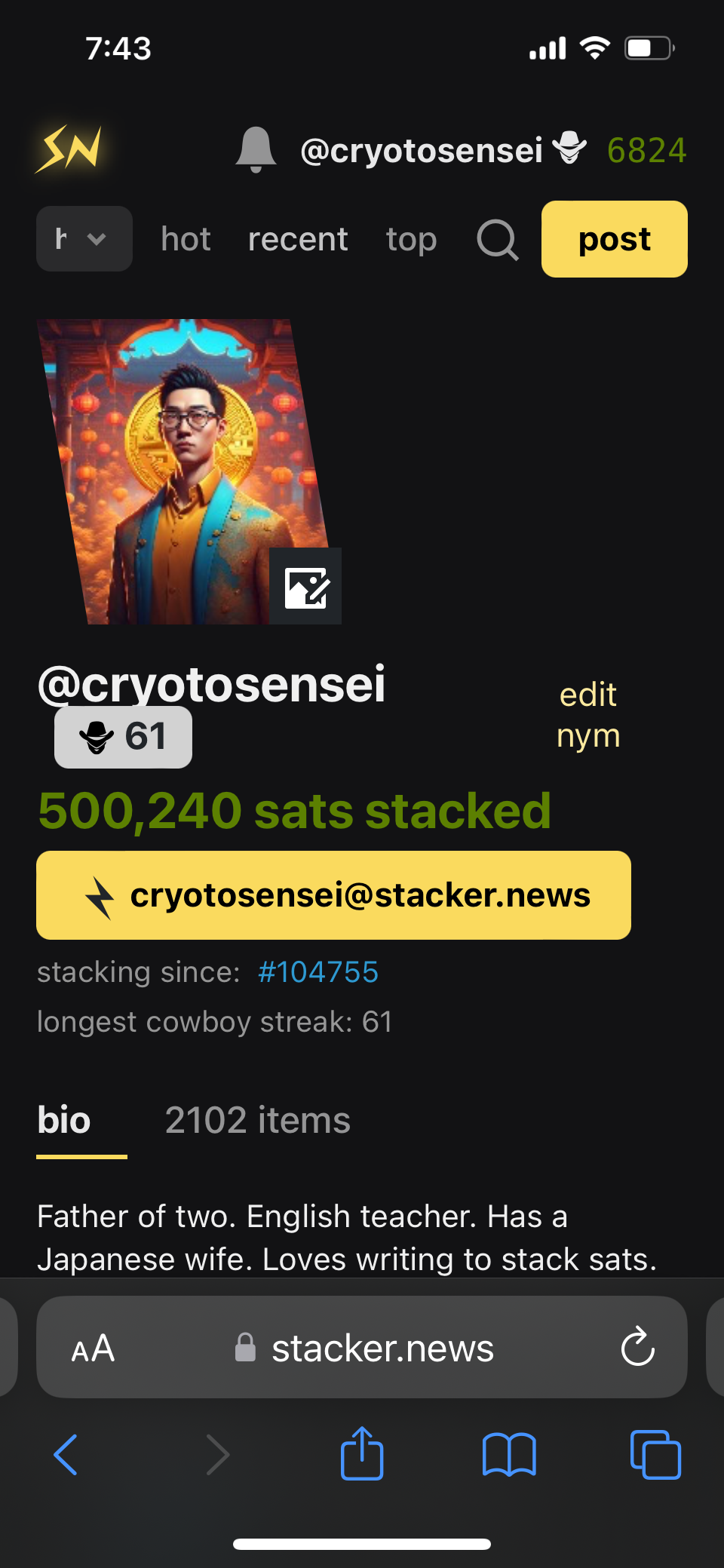
Task: Open search with the magnifier icon
Action: click(x=498, y=240)
